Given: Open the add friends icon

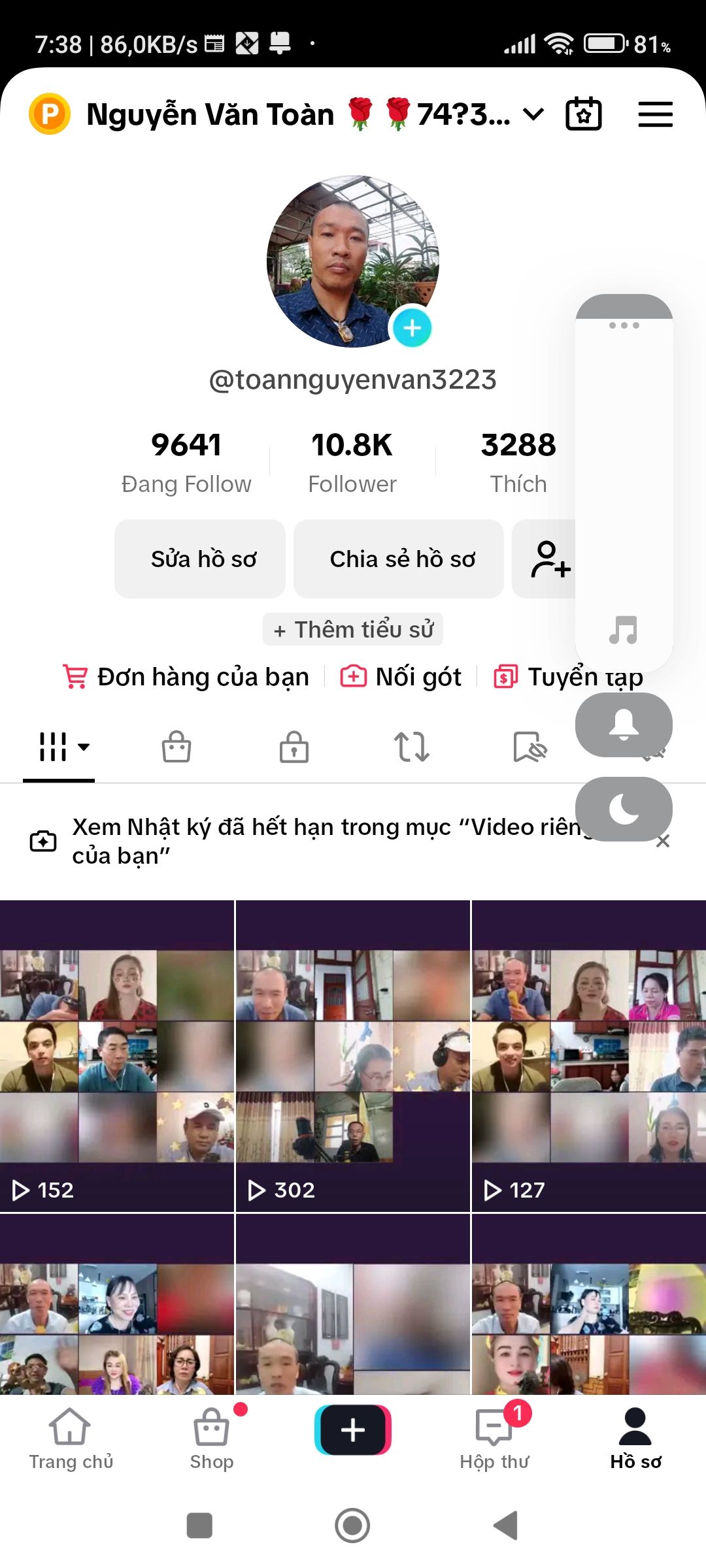Looking at the screenshot, I should point(548,559).
